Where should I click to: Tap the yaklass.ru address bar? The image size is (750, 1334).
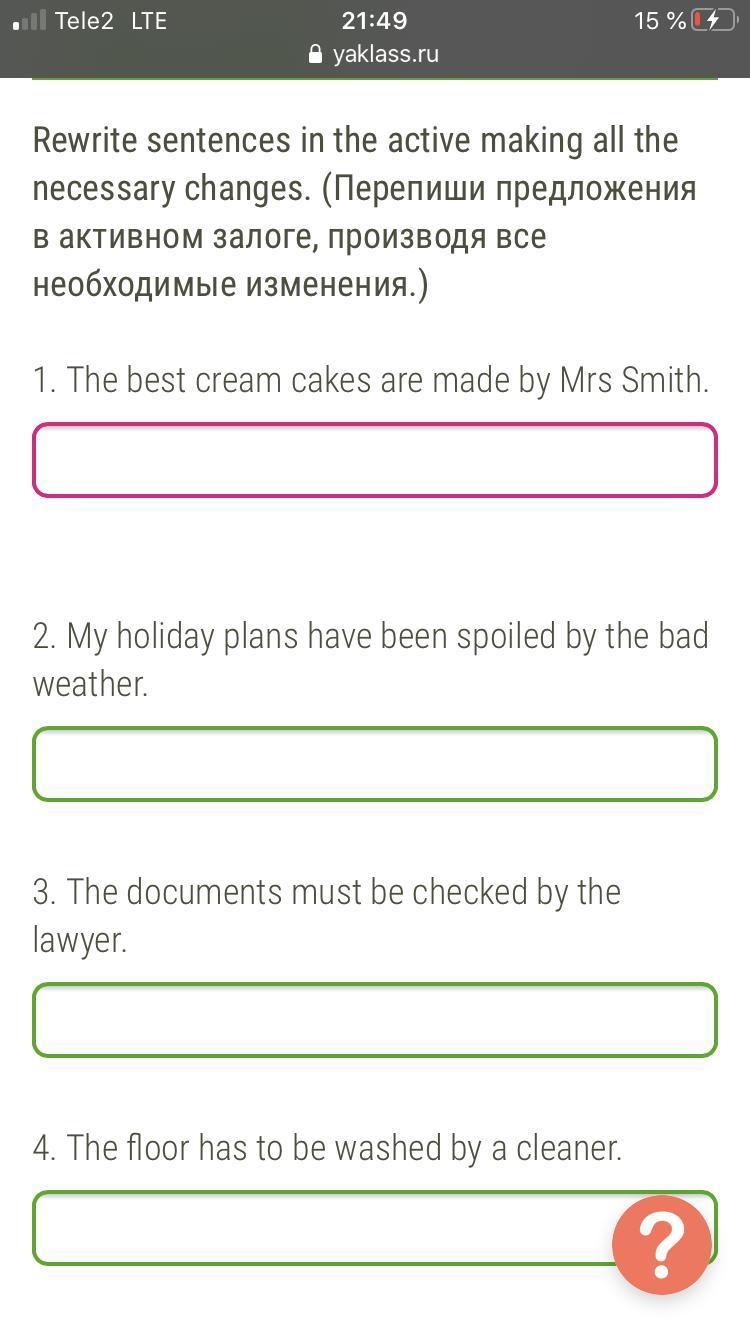click(374, 54)
